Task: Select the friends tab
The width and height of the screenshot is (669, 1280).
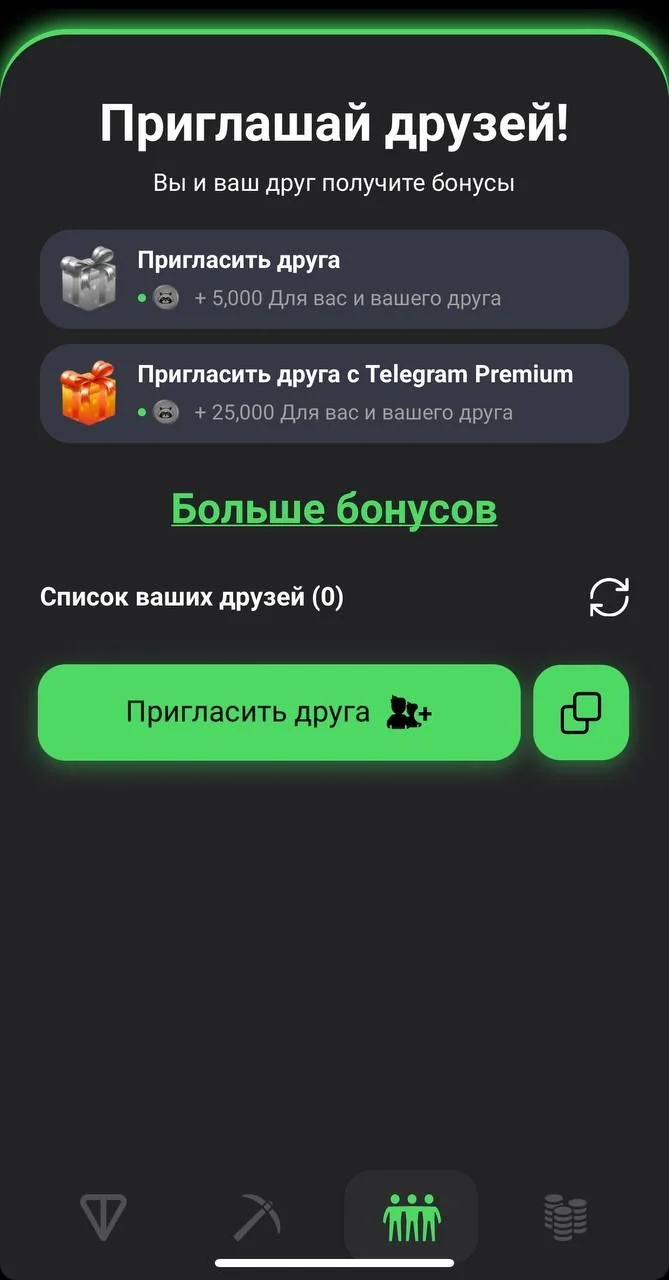Action: 411,1217
